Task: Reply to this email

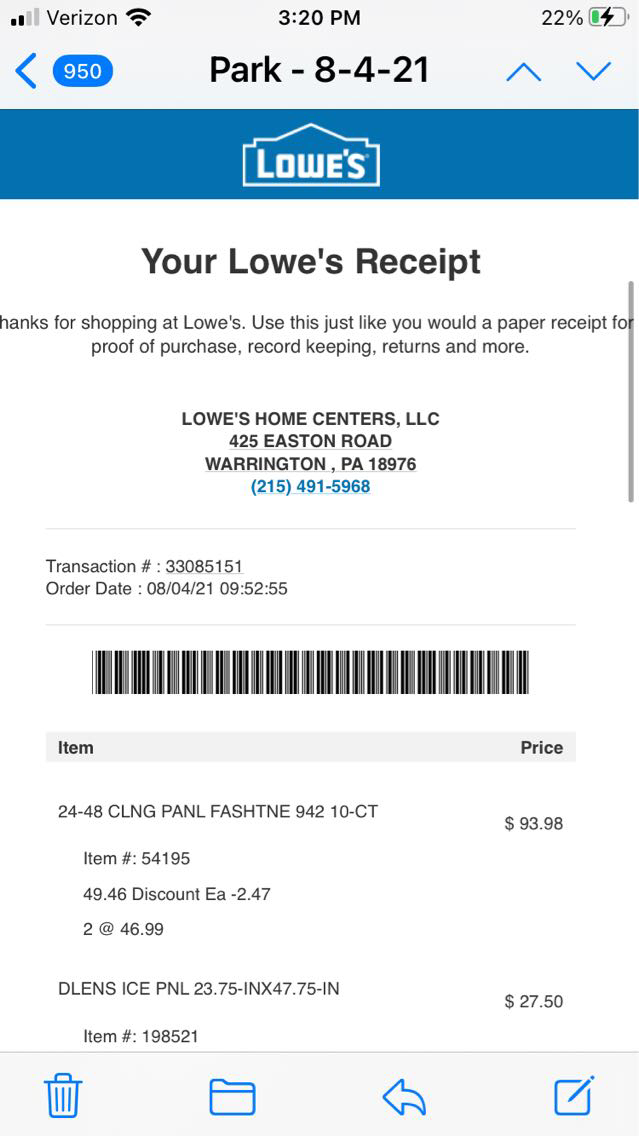Action: [x=404, y=1097]
